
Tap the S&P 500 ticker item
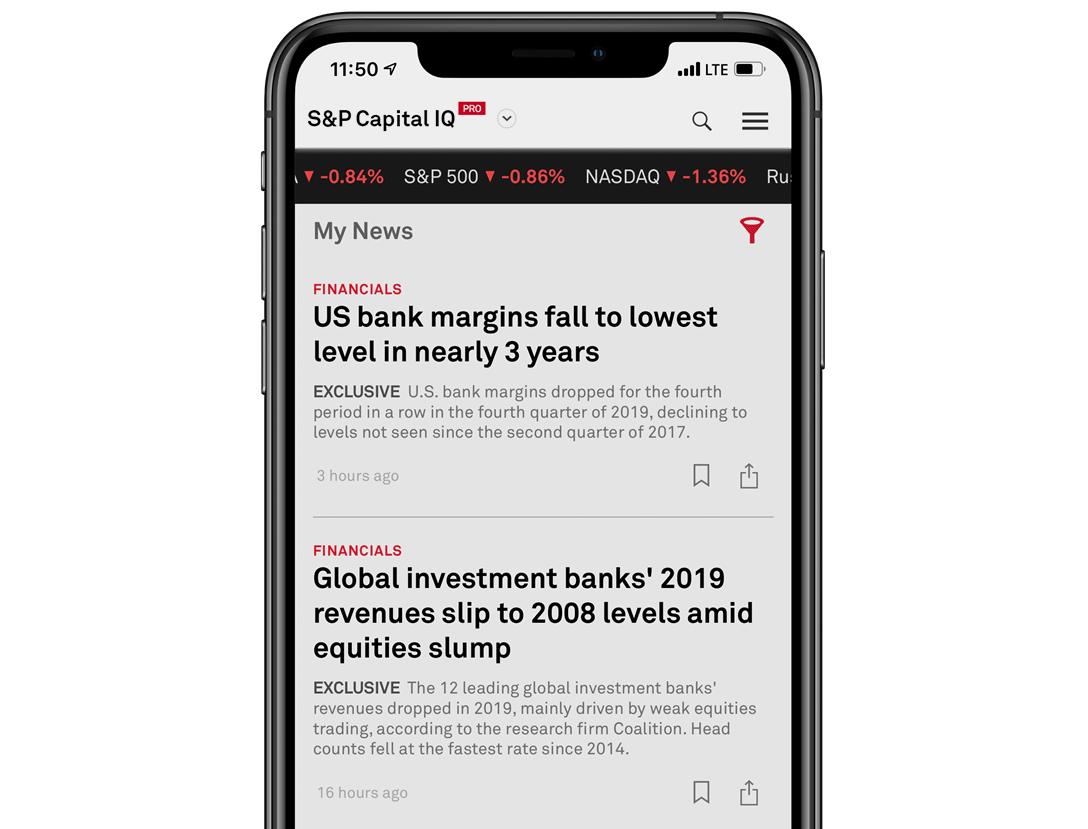point(484,177)
